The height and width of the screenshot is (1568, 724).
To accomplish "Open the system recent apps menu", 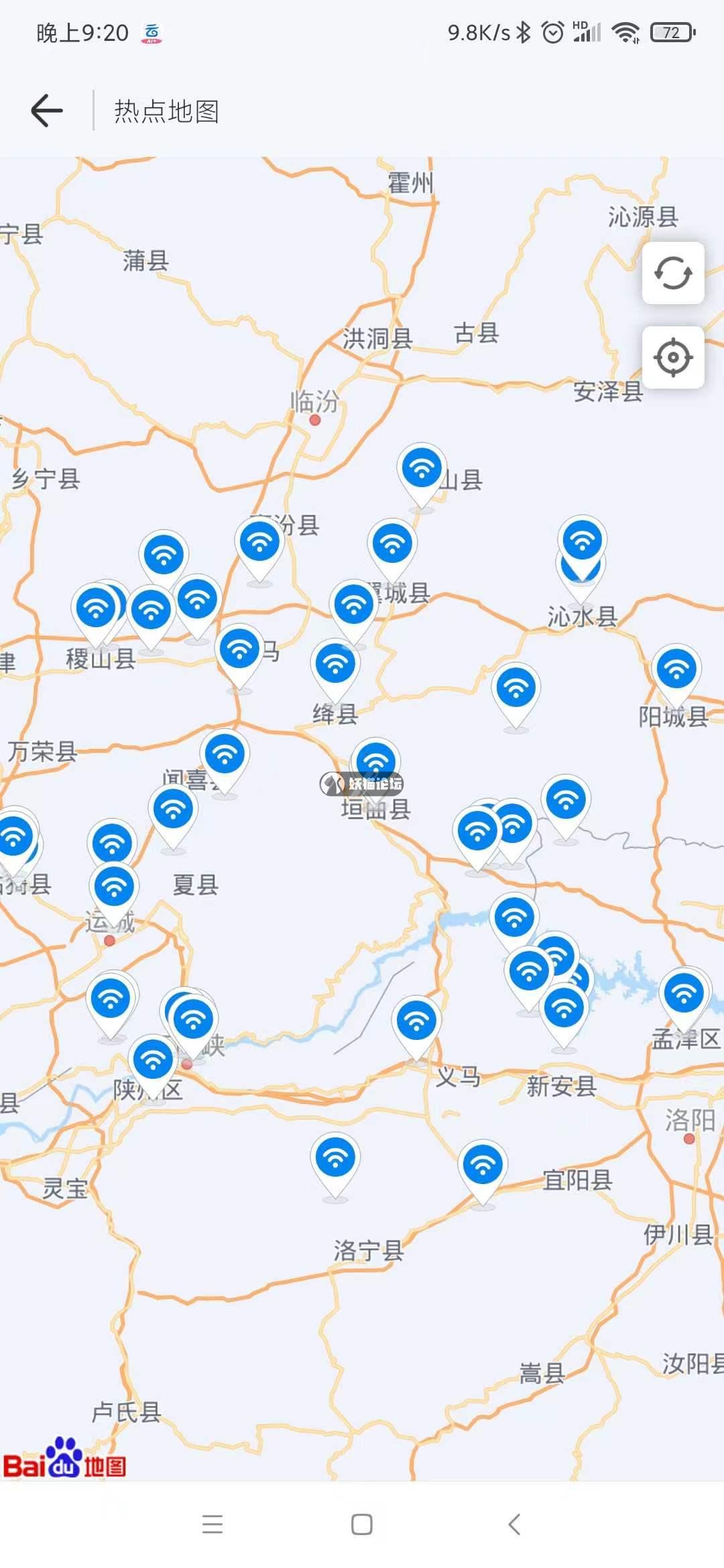I will coord(213,1524).
